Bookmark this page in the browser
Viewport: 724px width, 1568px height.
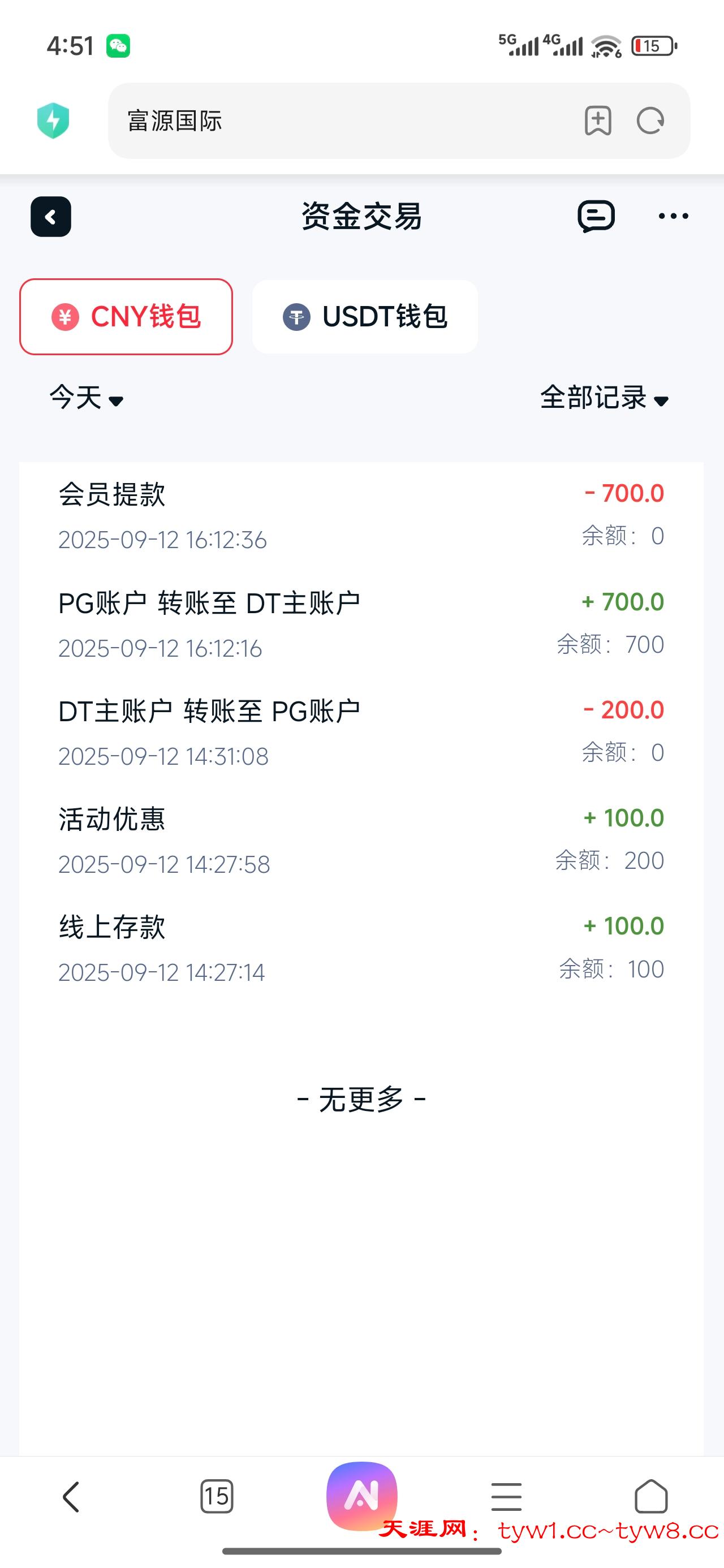click(598, 120)
